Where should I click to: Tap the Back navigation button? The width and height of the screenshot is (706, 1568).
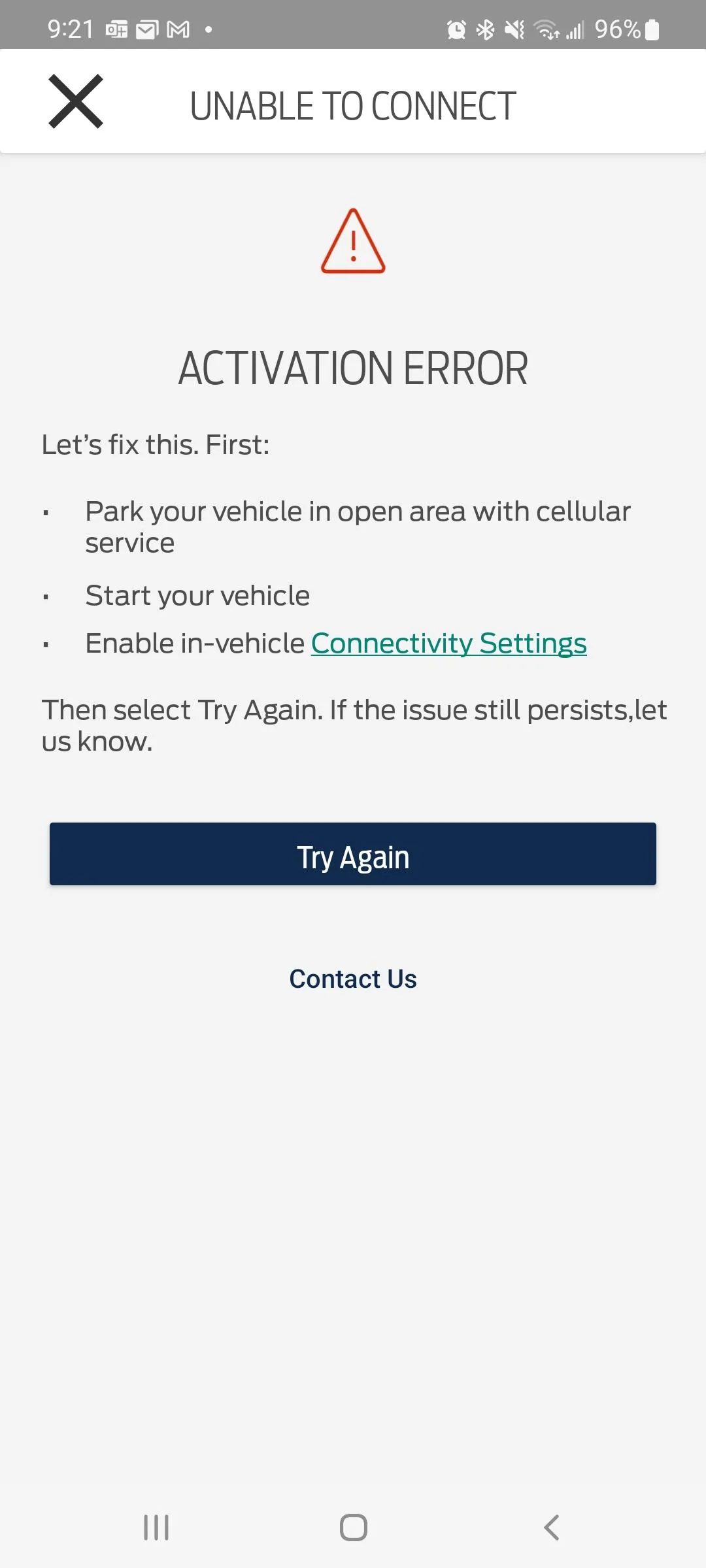(551, 1527)
